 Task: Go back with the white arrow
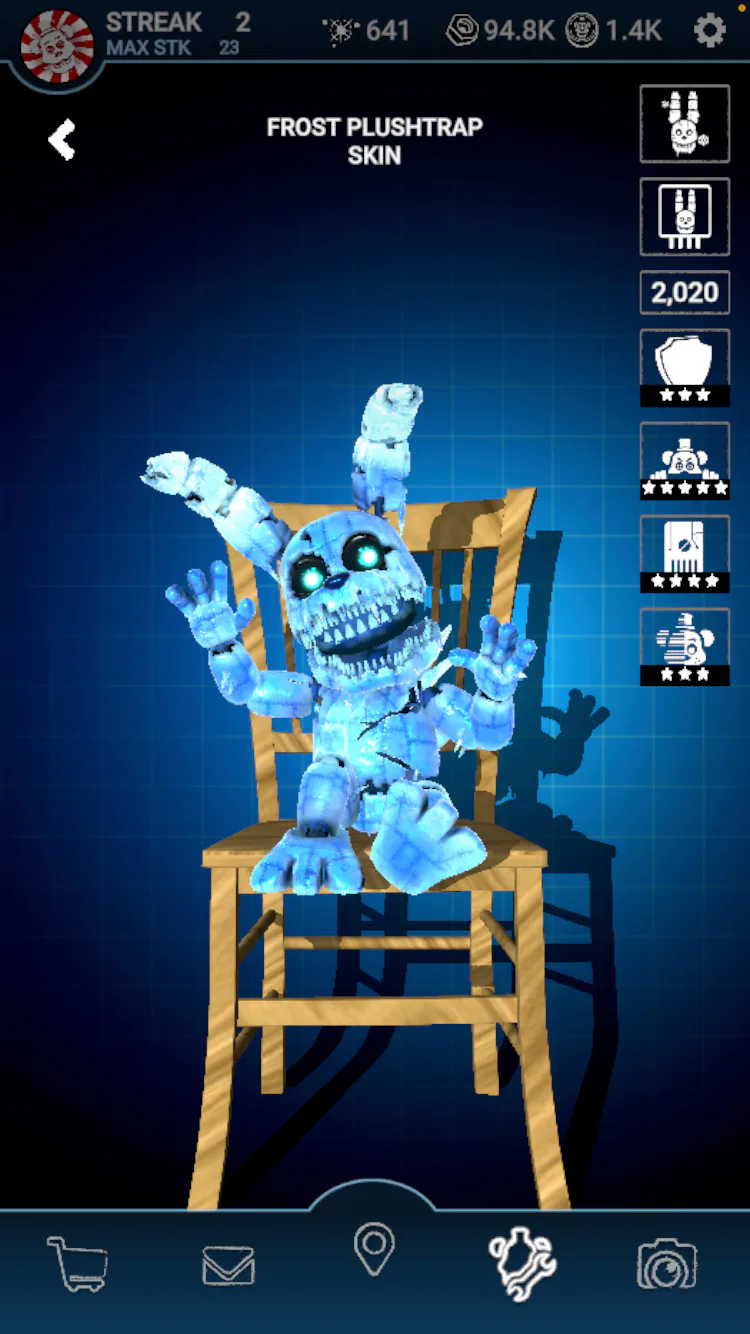[62, 140]
